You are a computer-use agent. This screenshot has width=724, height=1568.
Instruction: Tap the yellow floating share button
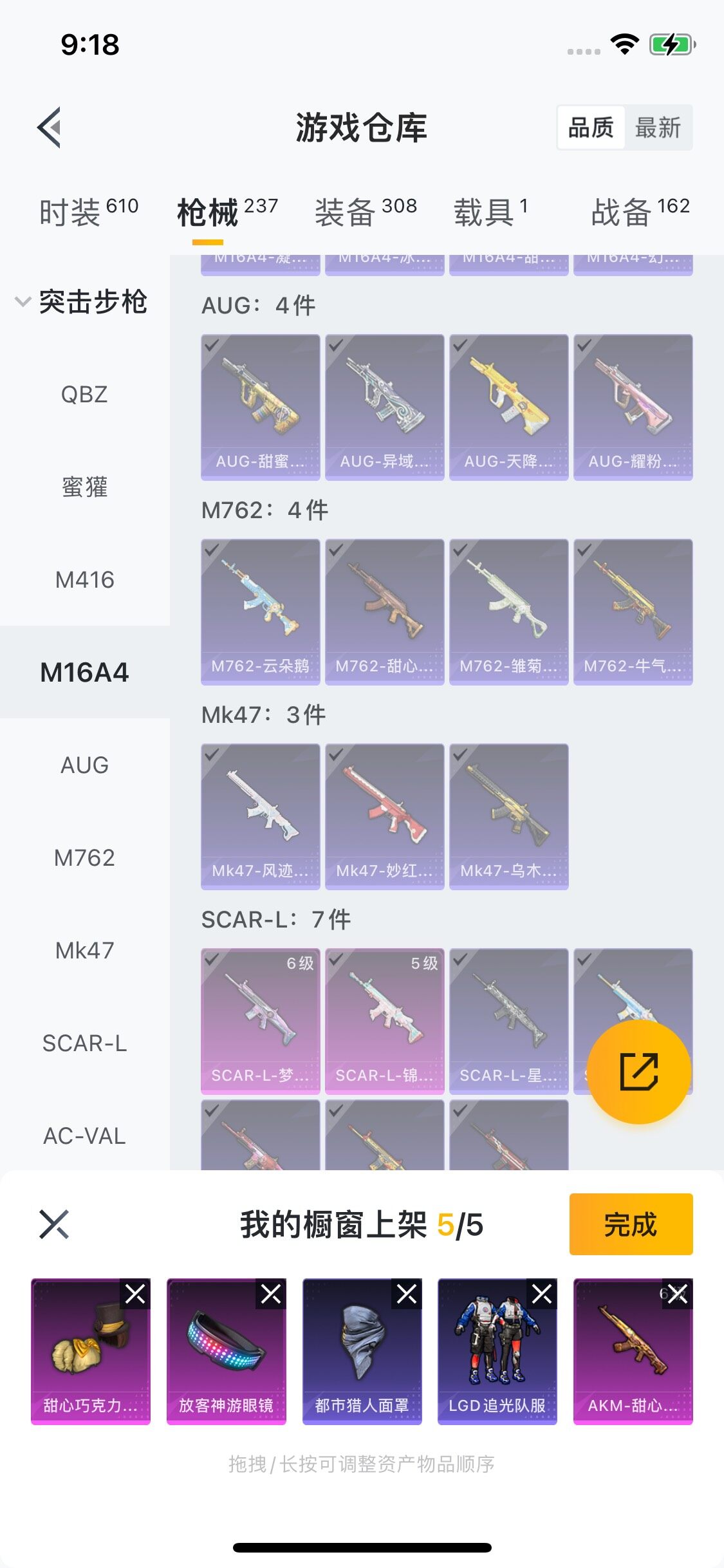point(638,1072)
